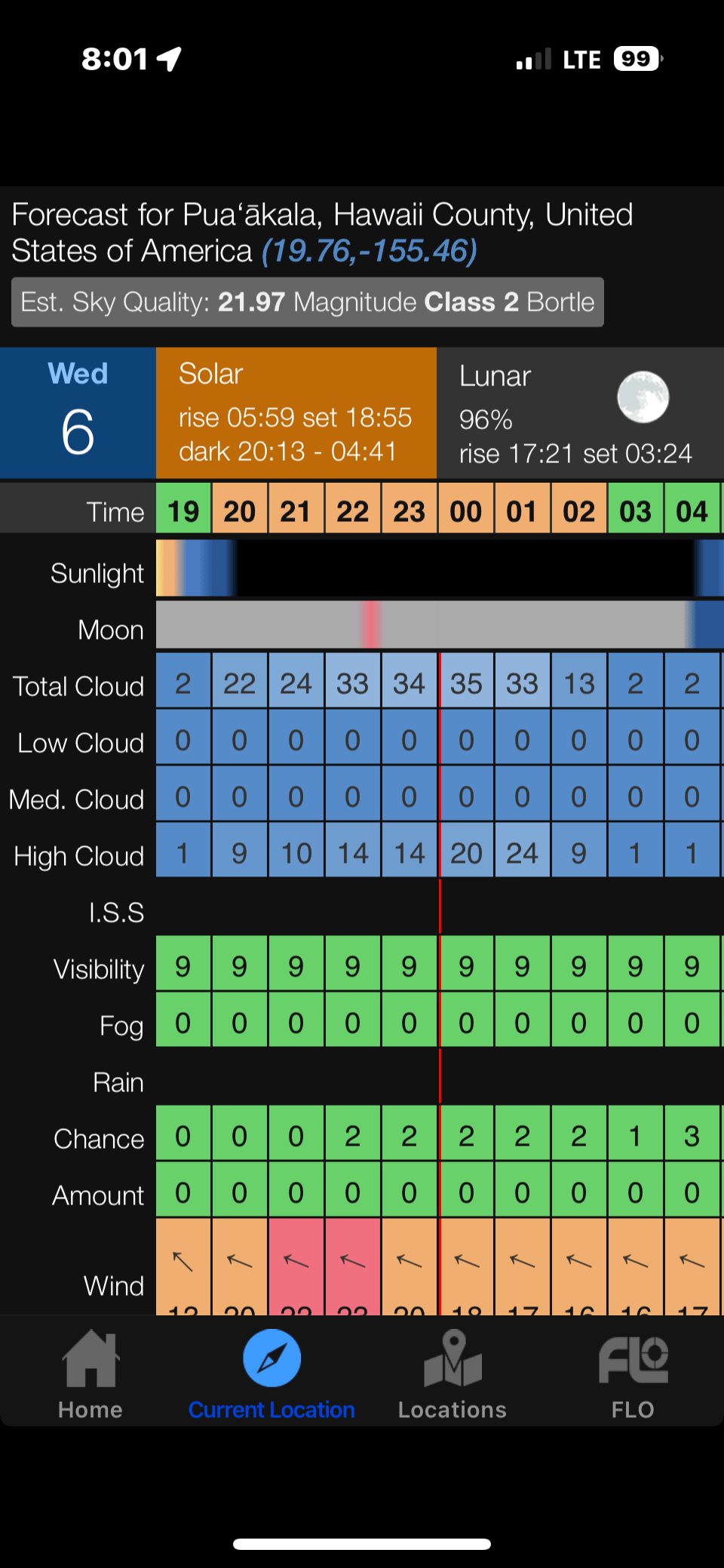
Task: Open the FLO tab
Action: coord(633,1374)
